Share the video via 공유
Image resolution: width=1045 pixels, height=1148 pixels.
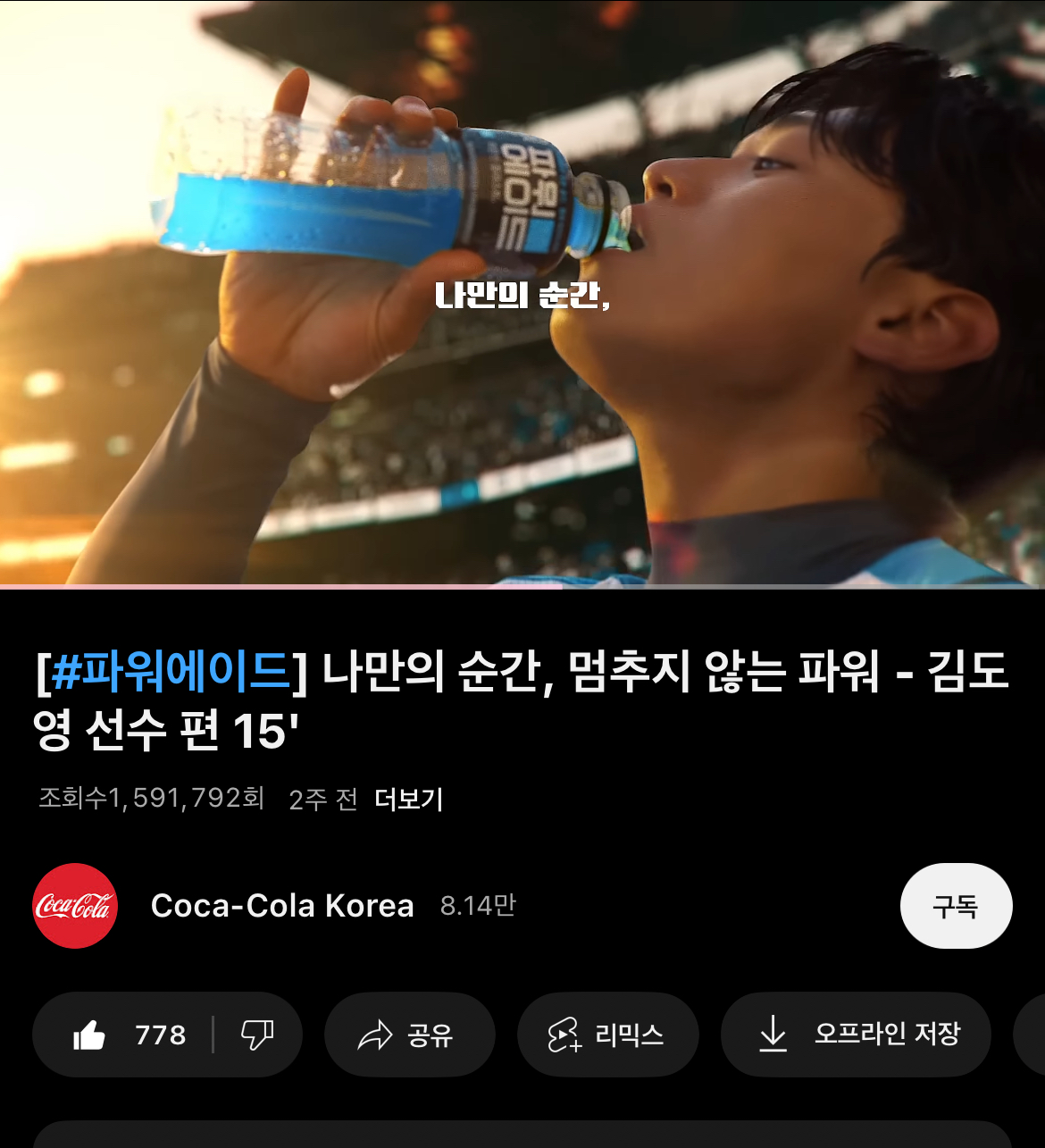click(x=408, y=1035)
